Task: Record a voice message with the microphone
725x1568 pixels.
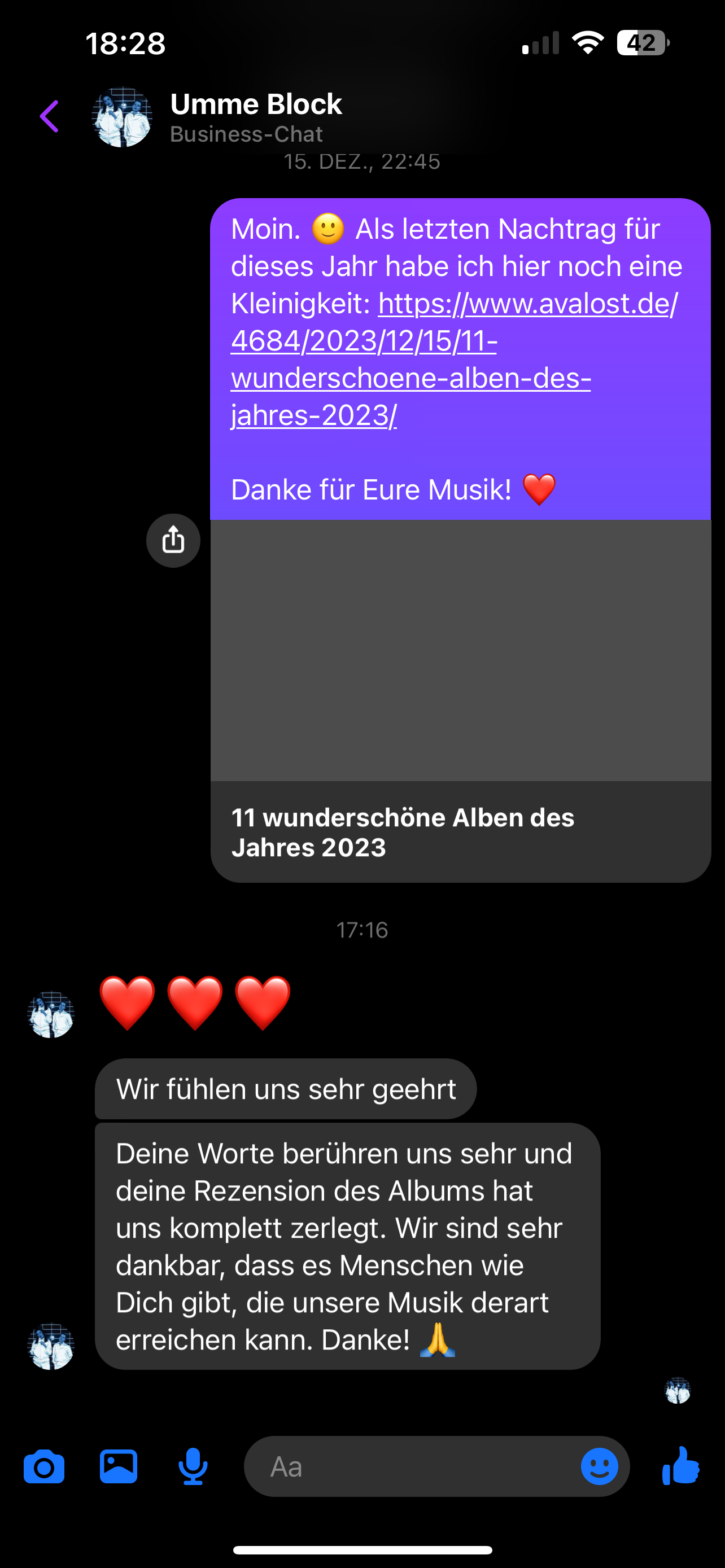Action: click(193, 1467)
